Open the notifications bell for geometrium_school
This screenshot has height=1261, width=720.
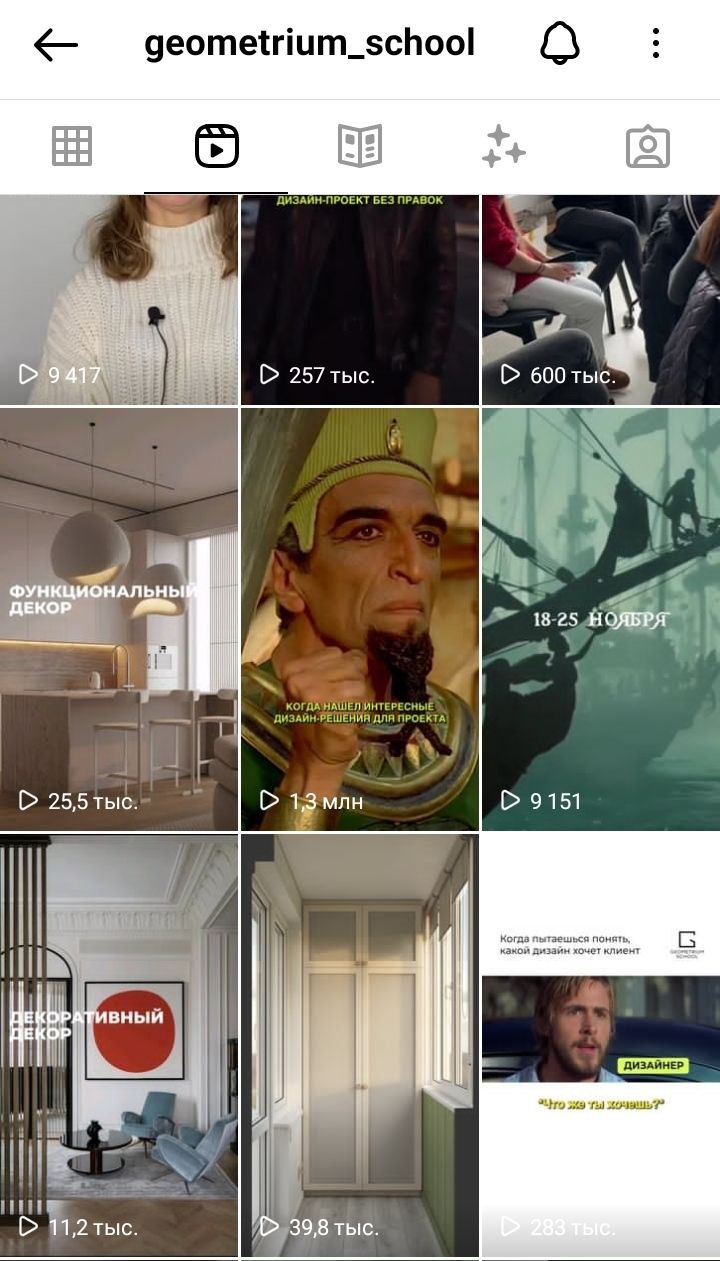tap(560, 44)
